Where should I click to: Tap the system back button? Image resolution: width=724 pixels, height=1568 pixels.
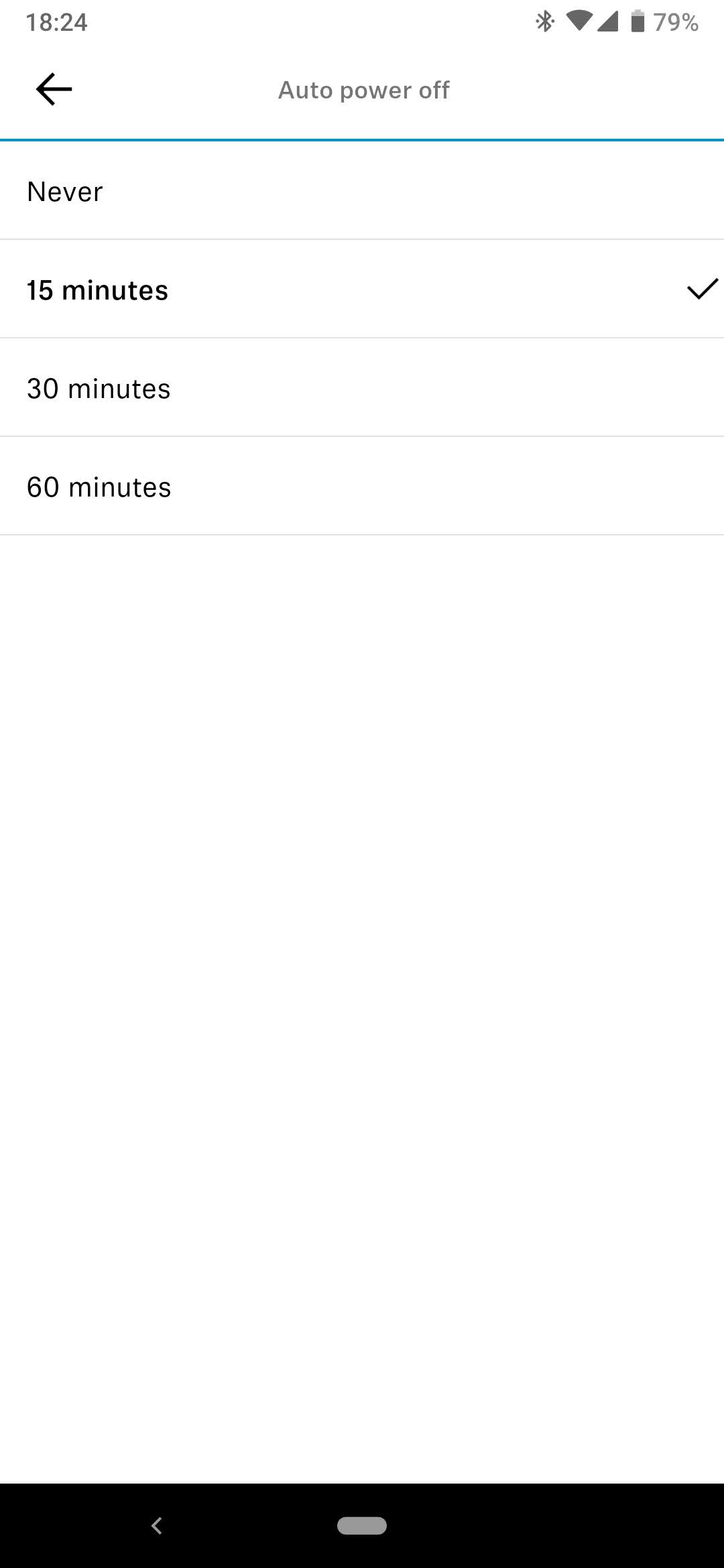157,1526
